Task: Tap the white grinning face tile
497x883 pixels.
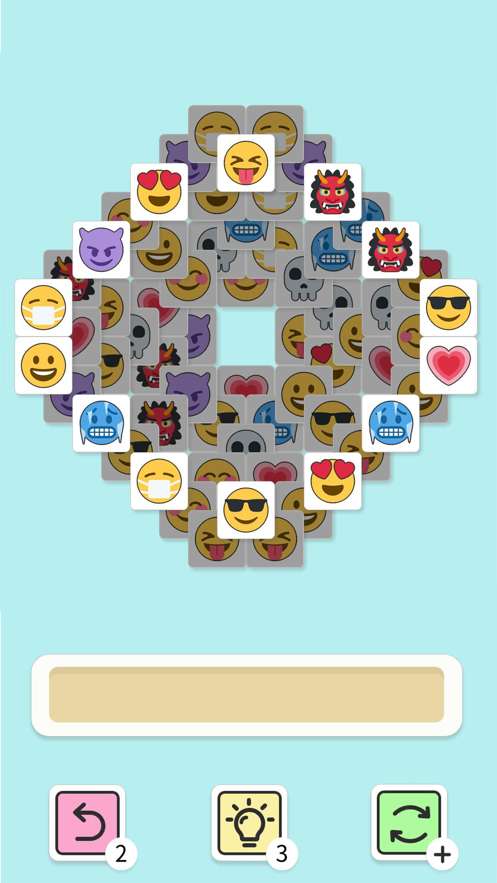Action: 43,365
